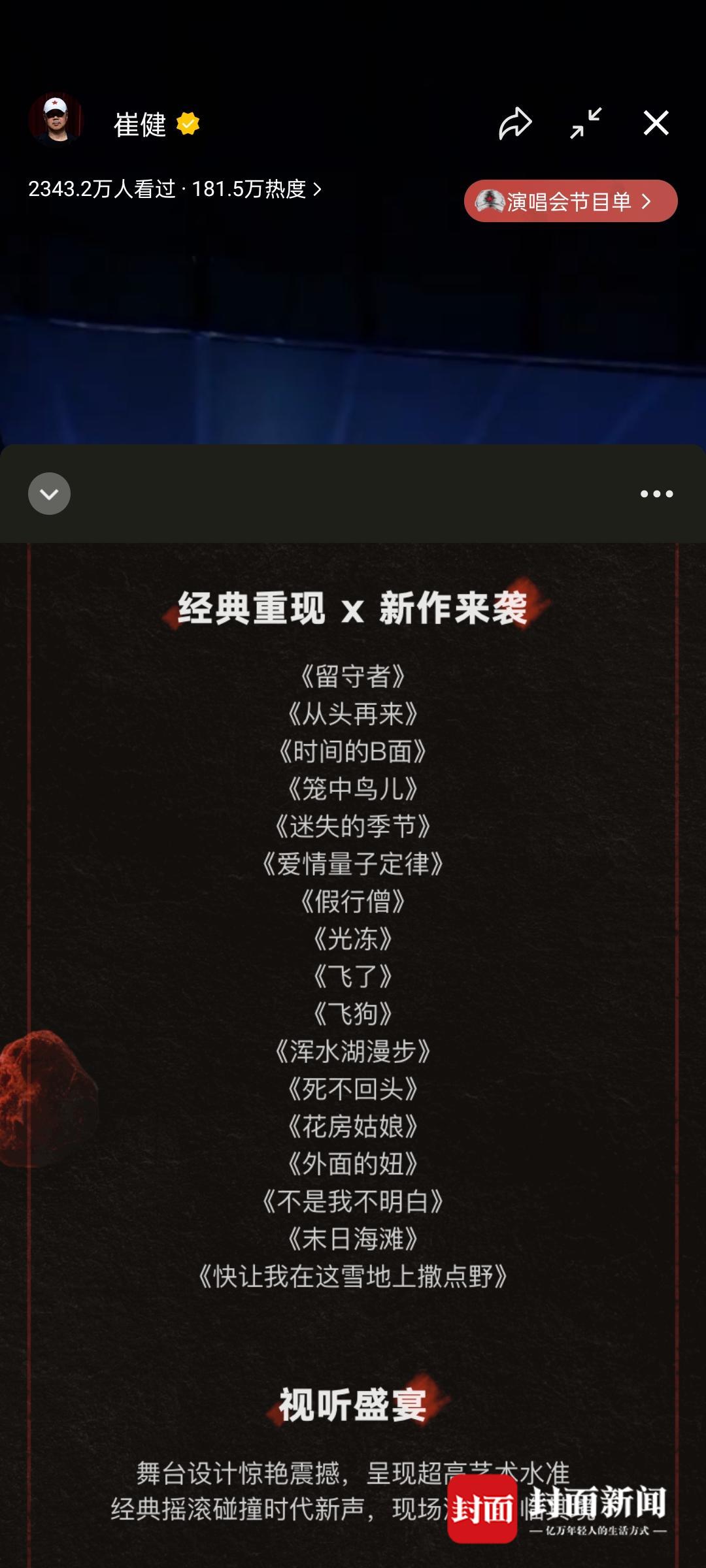Share the 崔健 live stream
Screen dimensions: 706x1568
tap(515, 123)
